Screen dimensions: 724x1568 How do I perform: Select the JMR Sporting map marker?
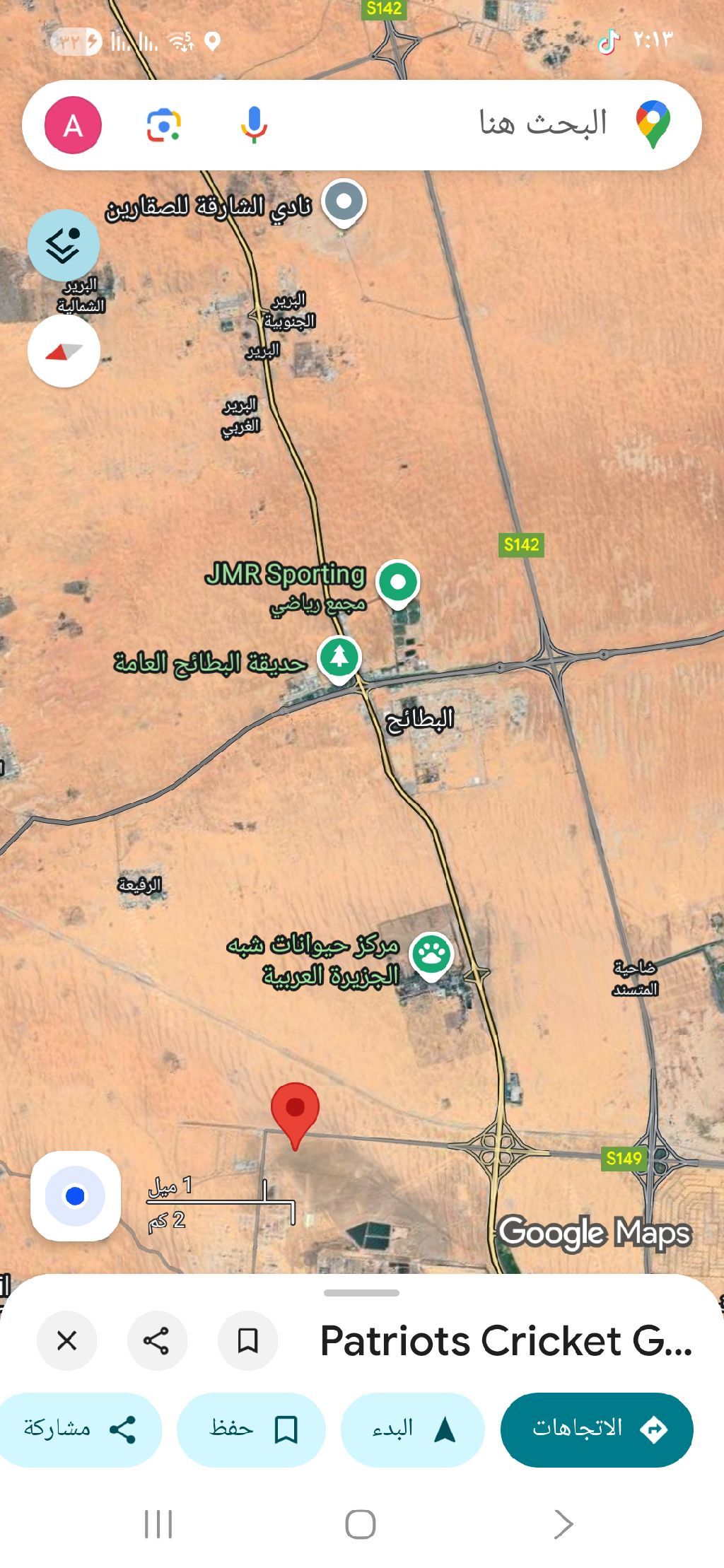398,583
